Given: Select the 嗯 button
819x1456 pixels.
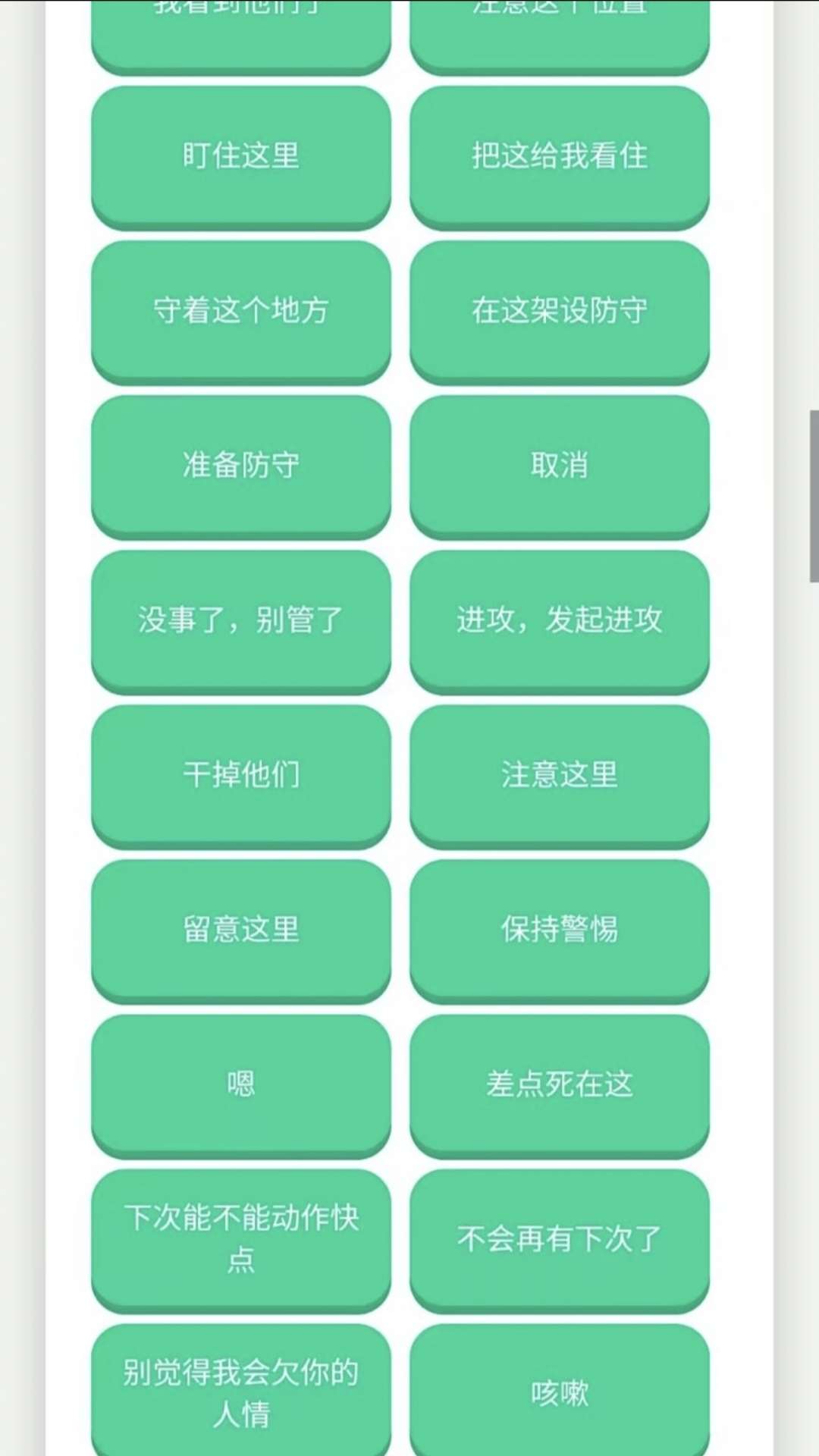Looking at the screenshot, I should pos(241,1084).
